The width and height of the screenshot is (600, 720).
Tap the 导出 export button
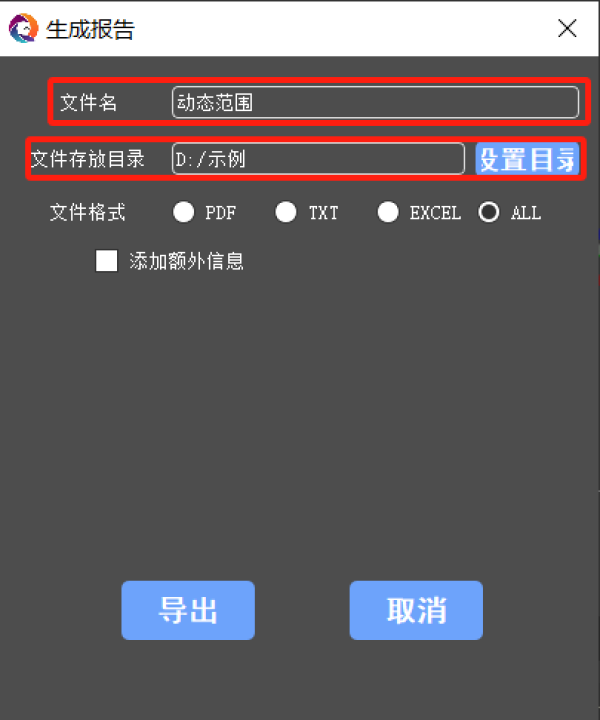coord(188,610)
